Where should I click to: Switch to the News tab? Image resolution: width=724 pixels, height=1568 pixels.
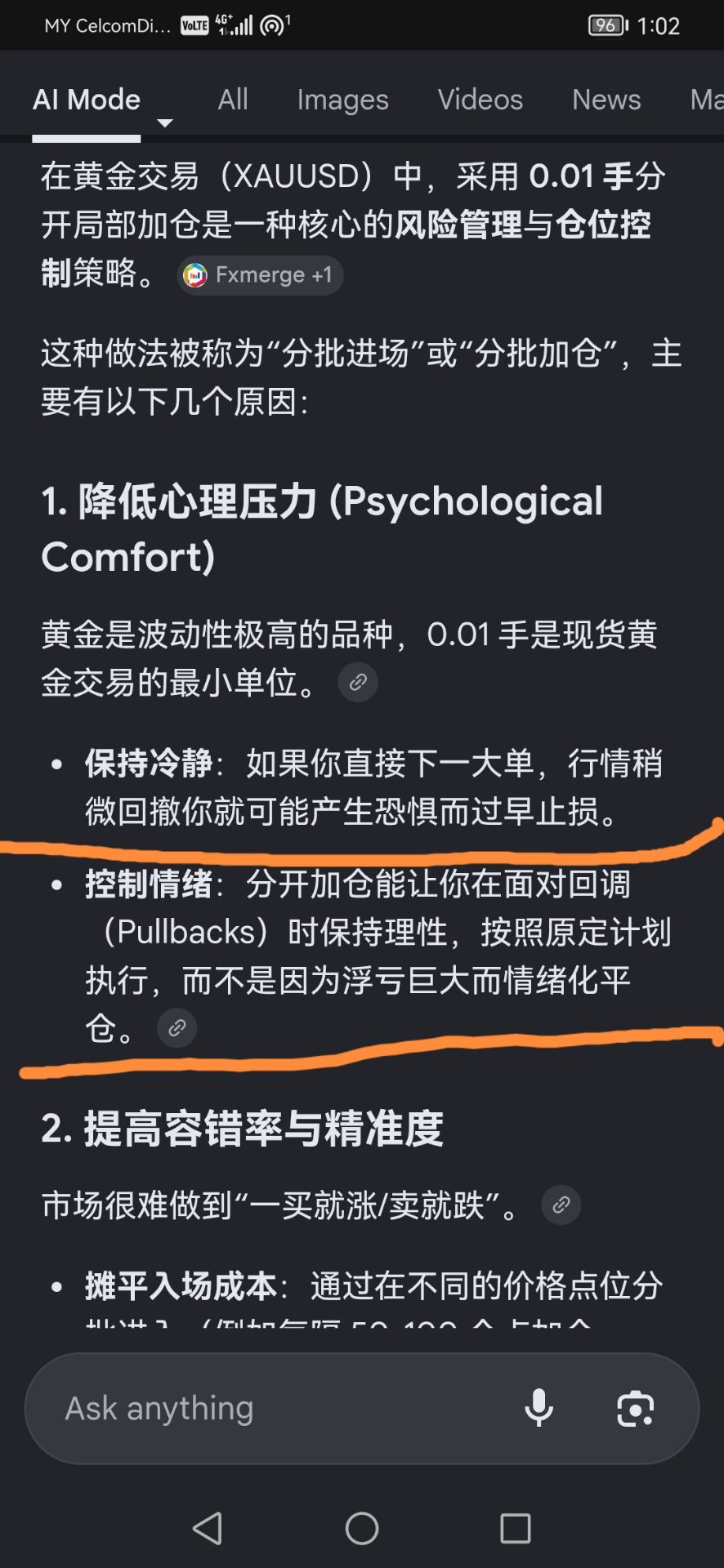(x=606, y=100)
